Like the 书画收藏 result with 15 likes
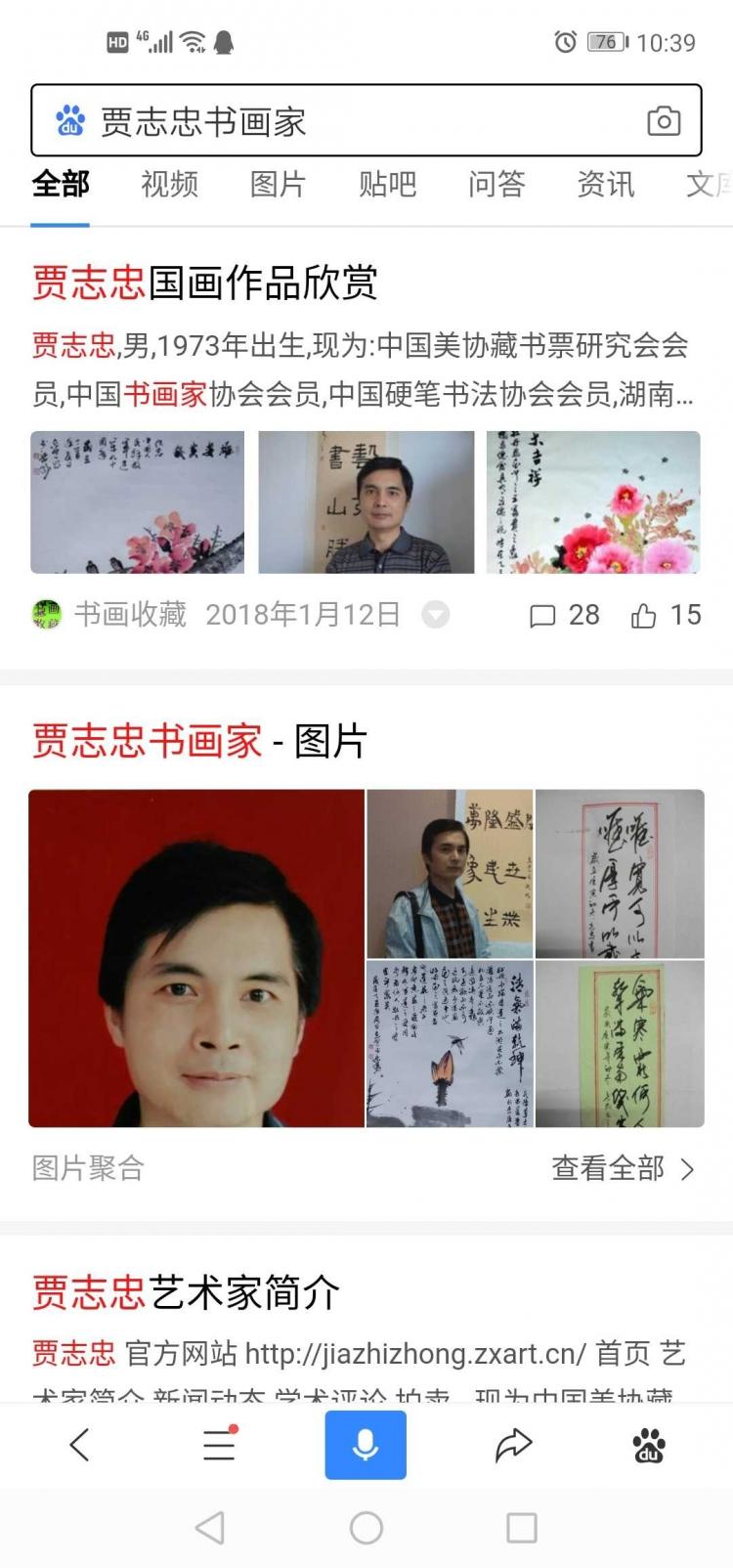The width and height of the screenshot is (733, 1568). (667, 615)
